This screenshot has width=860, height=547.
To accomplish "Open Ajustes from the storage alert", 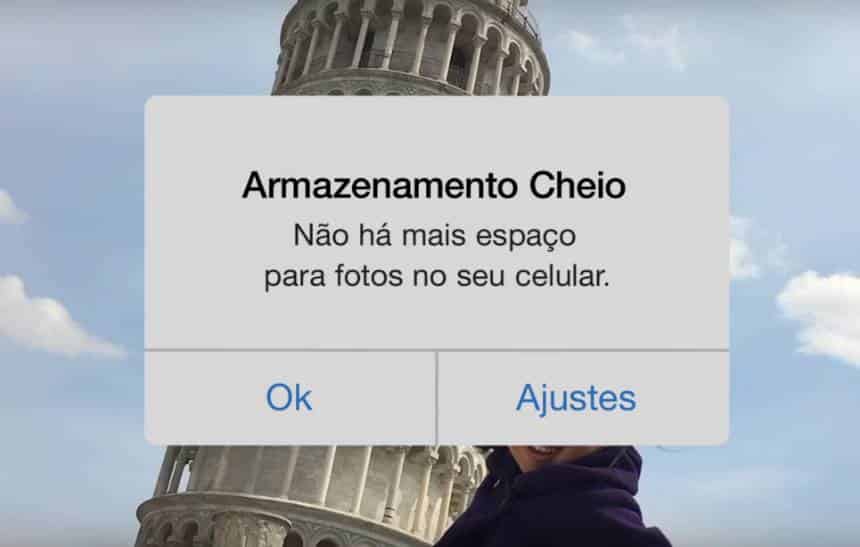I will (x=576, y=398).
